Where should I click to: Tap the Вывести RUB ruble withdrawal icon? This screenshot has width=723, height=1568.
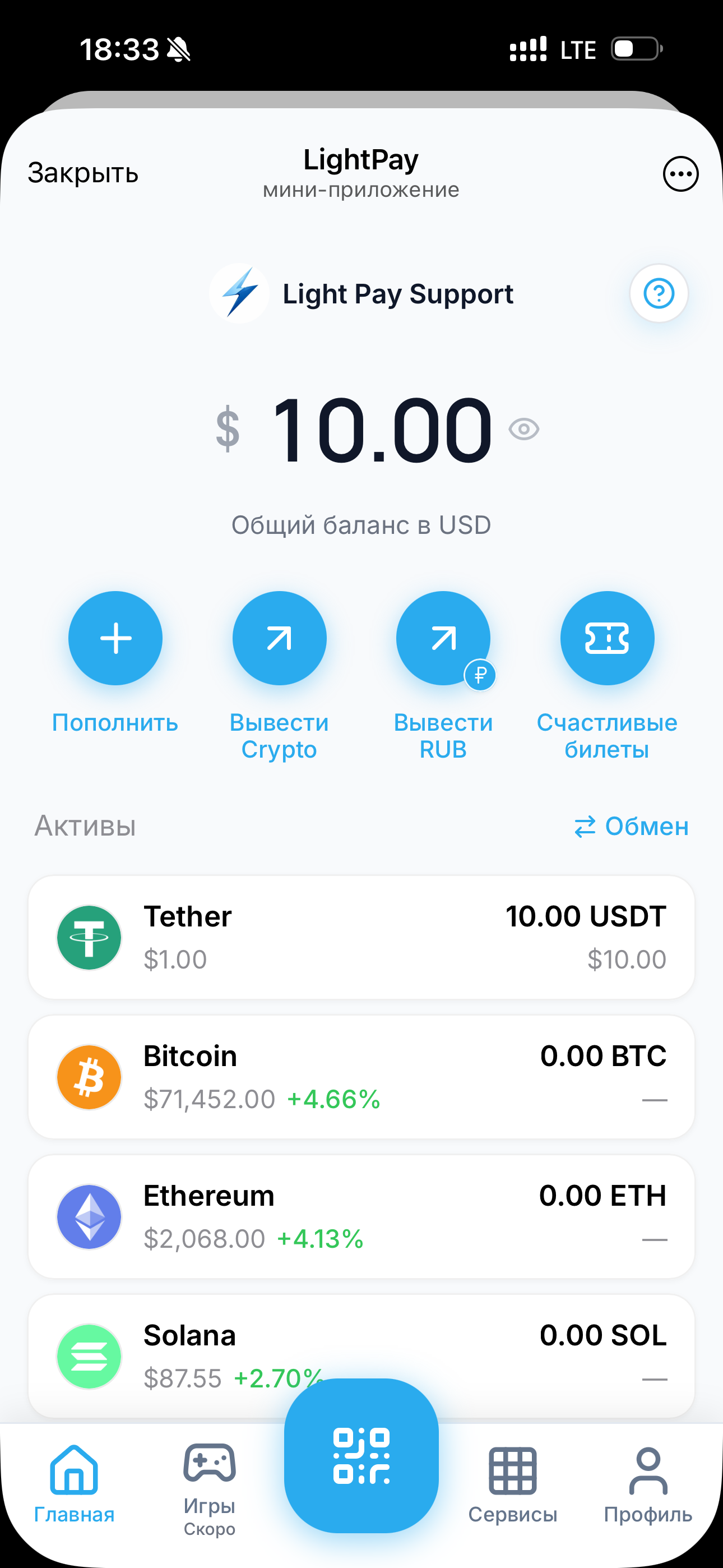coord(443,638)
